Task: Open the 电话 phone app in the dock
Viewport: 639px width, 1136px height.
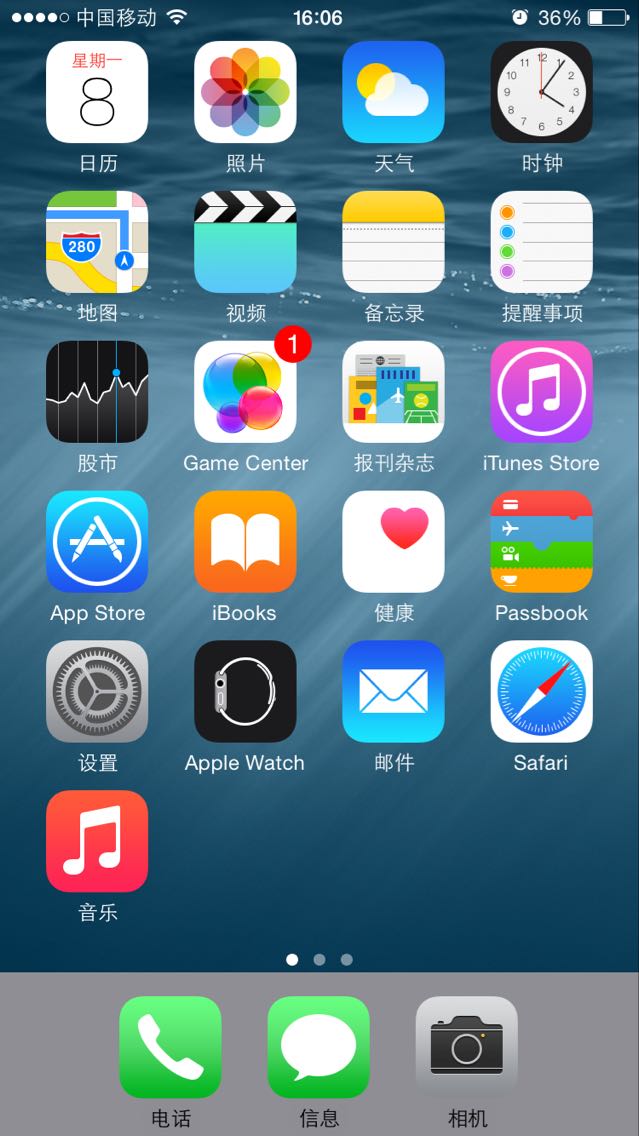Action: 170,1047
